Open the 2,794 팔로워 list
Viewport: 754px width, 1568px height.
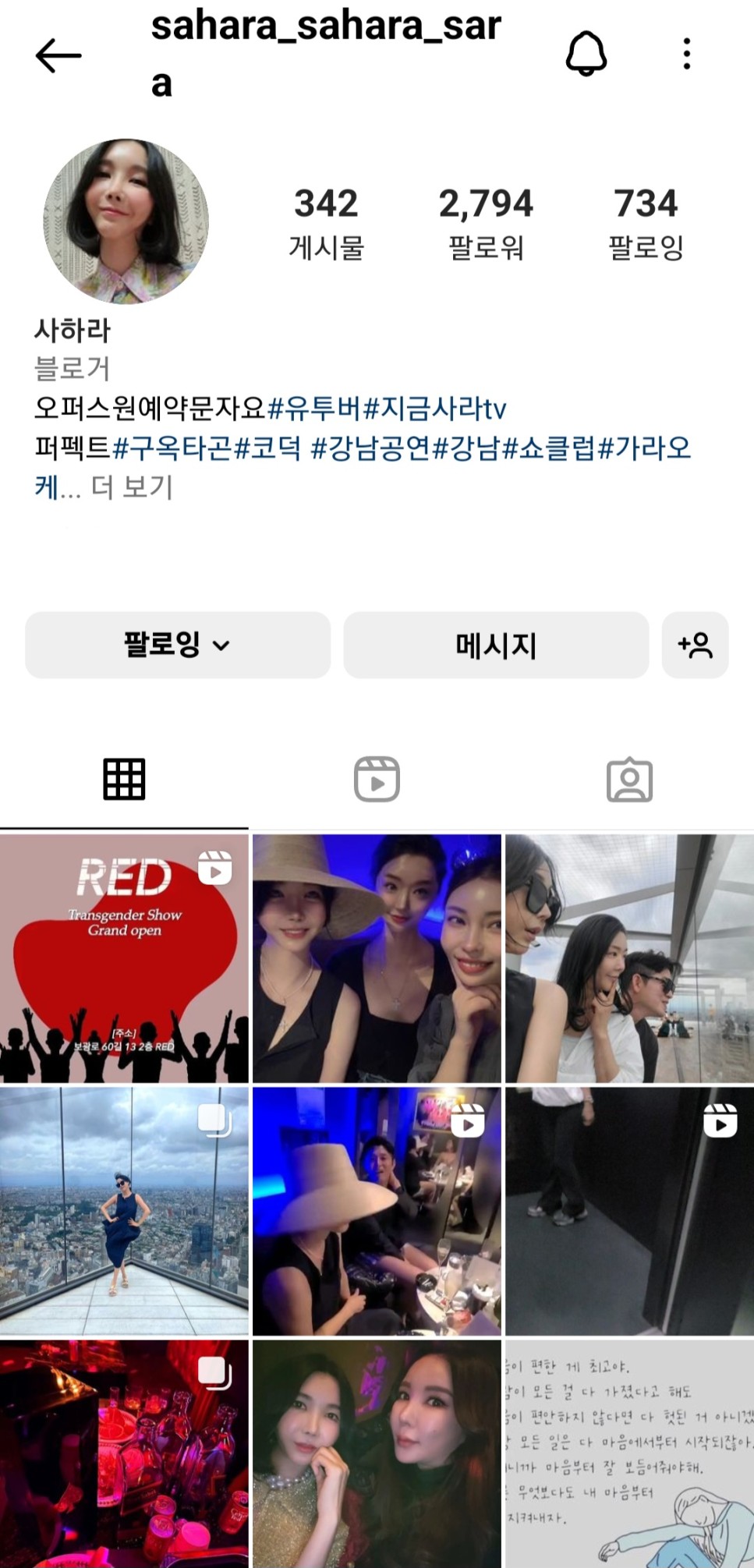[486, 222]
